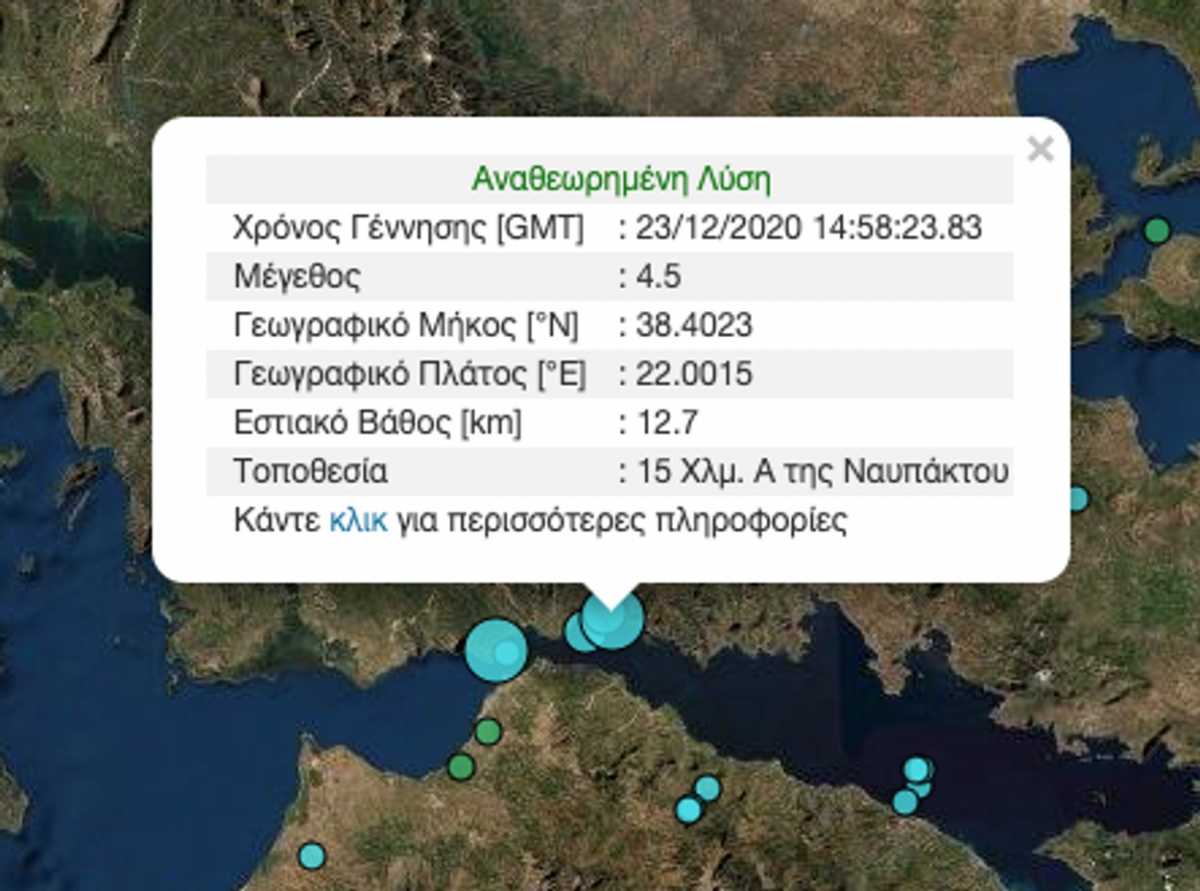
Task: Close the earthquake info popup
Action: point(1040,150)
